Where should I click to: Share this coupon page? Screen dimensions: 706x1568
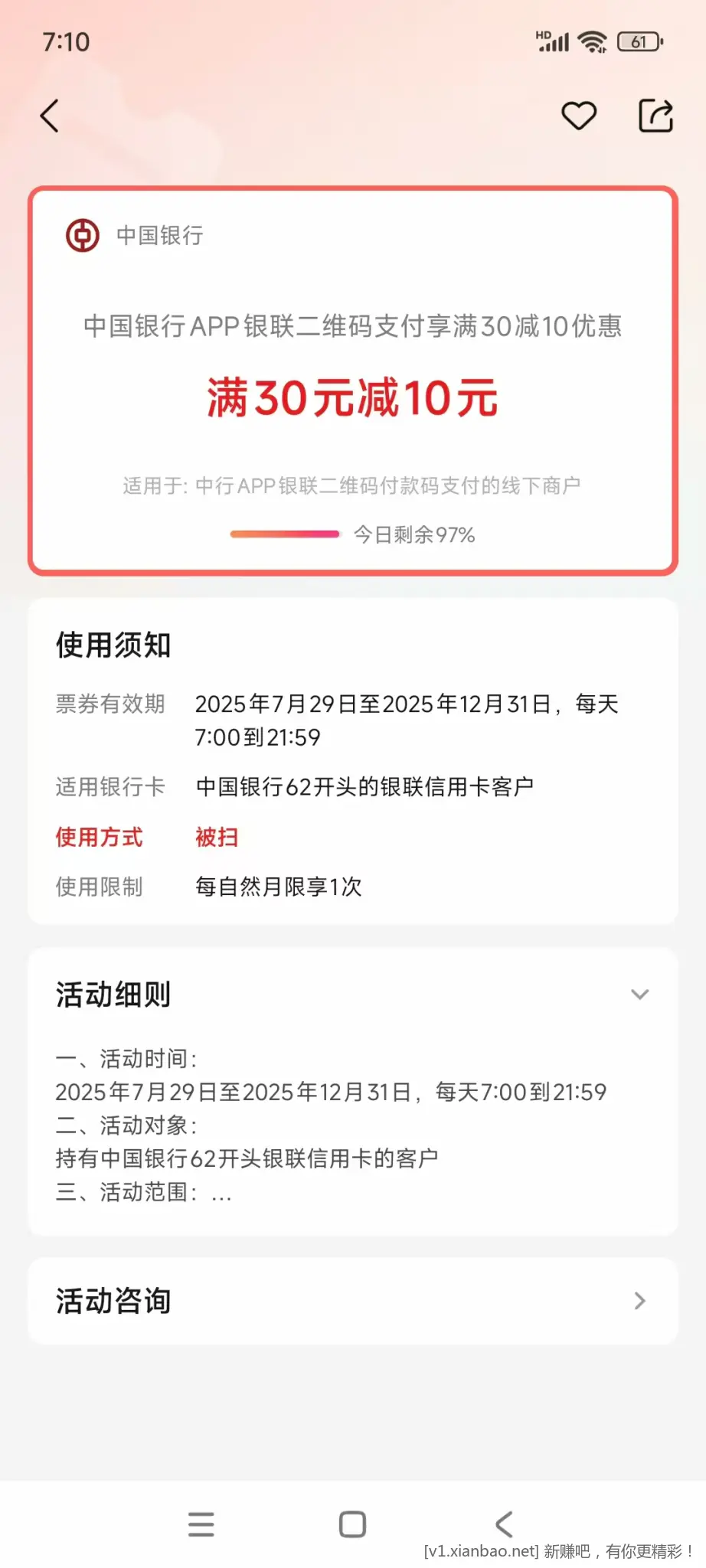(655, 116)
